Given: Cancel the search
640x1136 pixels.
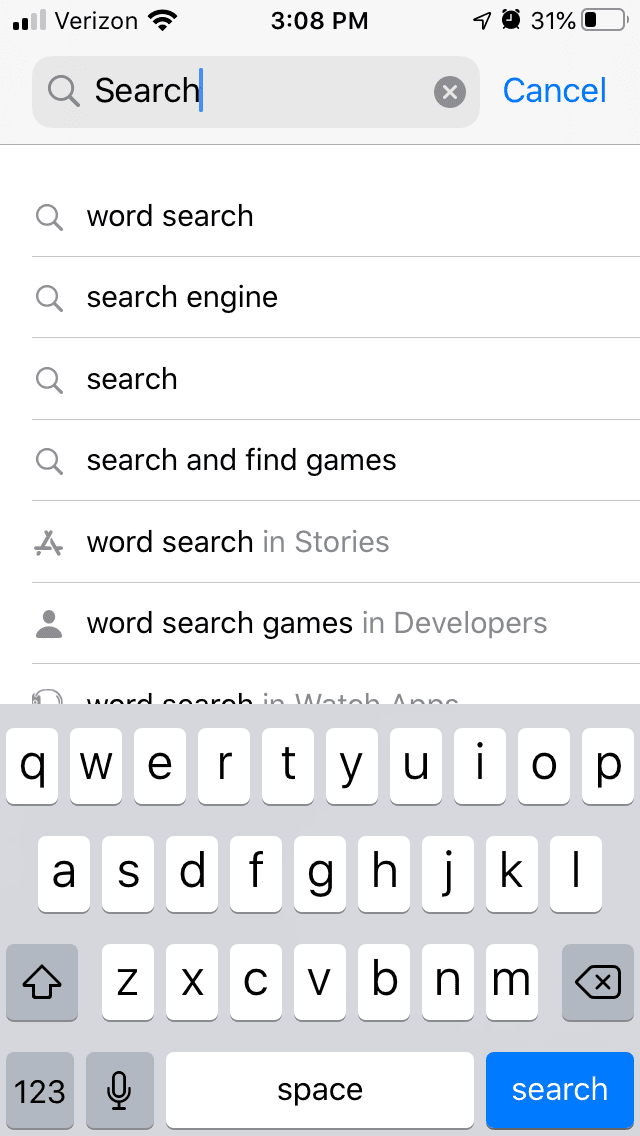Looking at the screenshot, I should [x=554, y=91].
